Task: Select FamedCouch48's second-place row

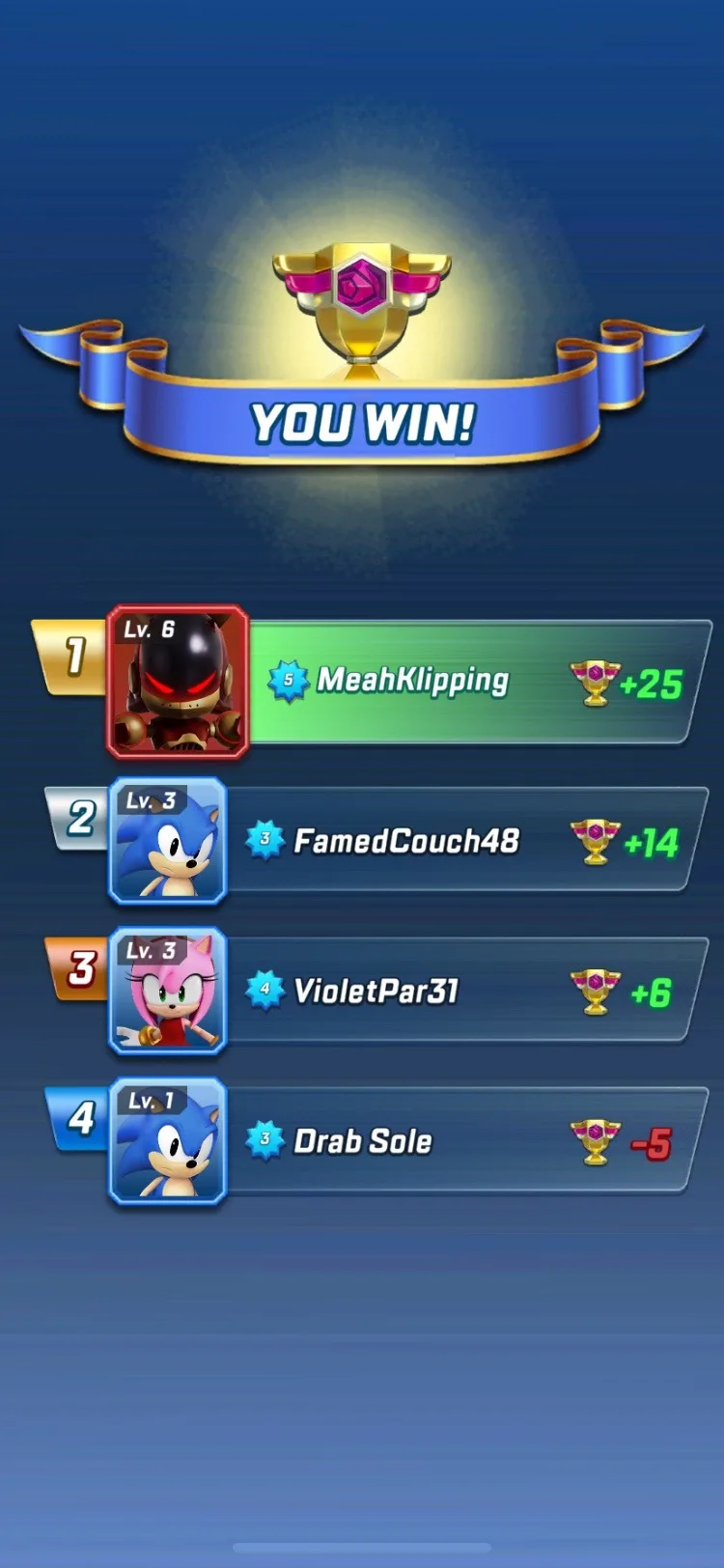Action: pyautogui.click(x=376, y=840)
